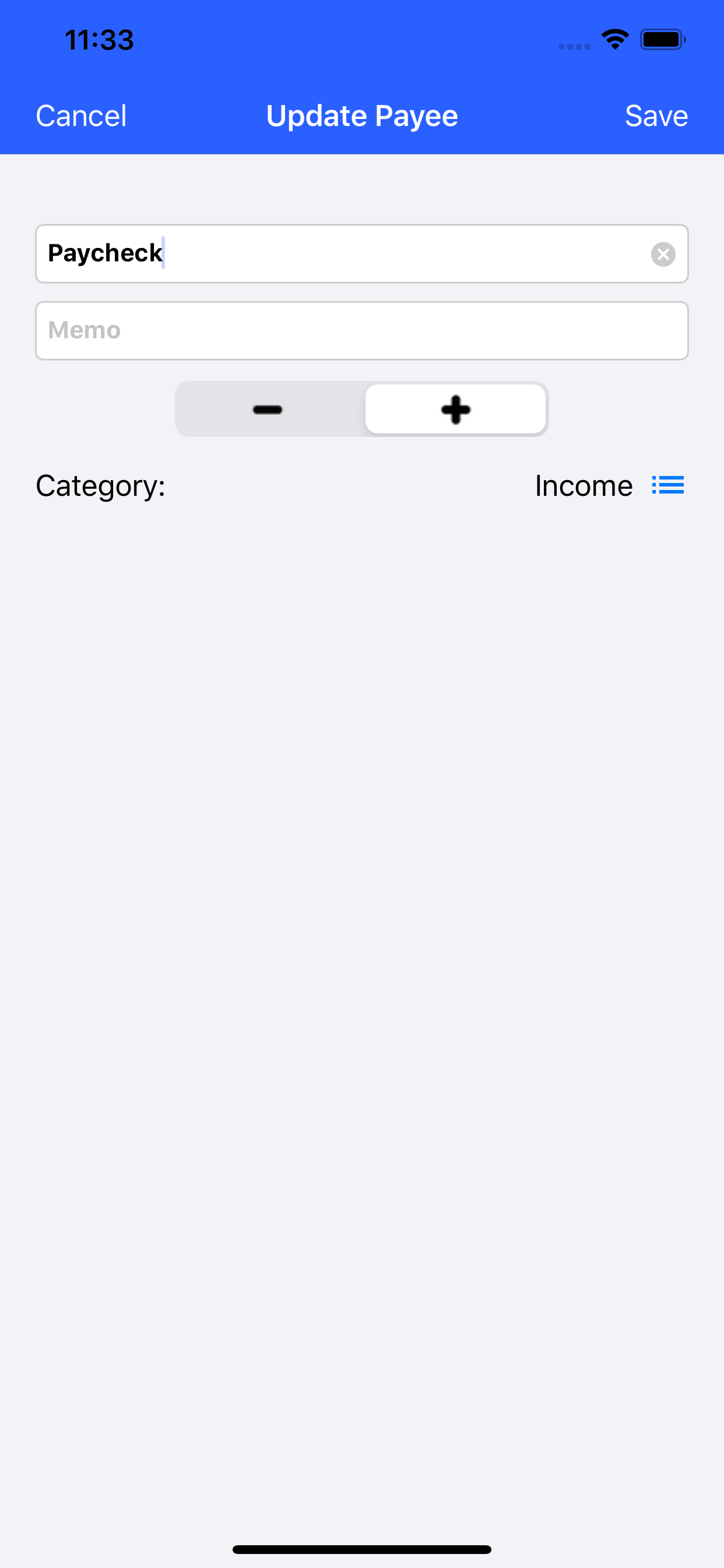This screenshot has width=724, height=1568.
Task: Tap the clear button in the Paycheck field
Action: point(662,254)
